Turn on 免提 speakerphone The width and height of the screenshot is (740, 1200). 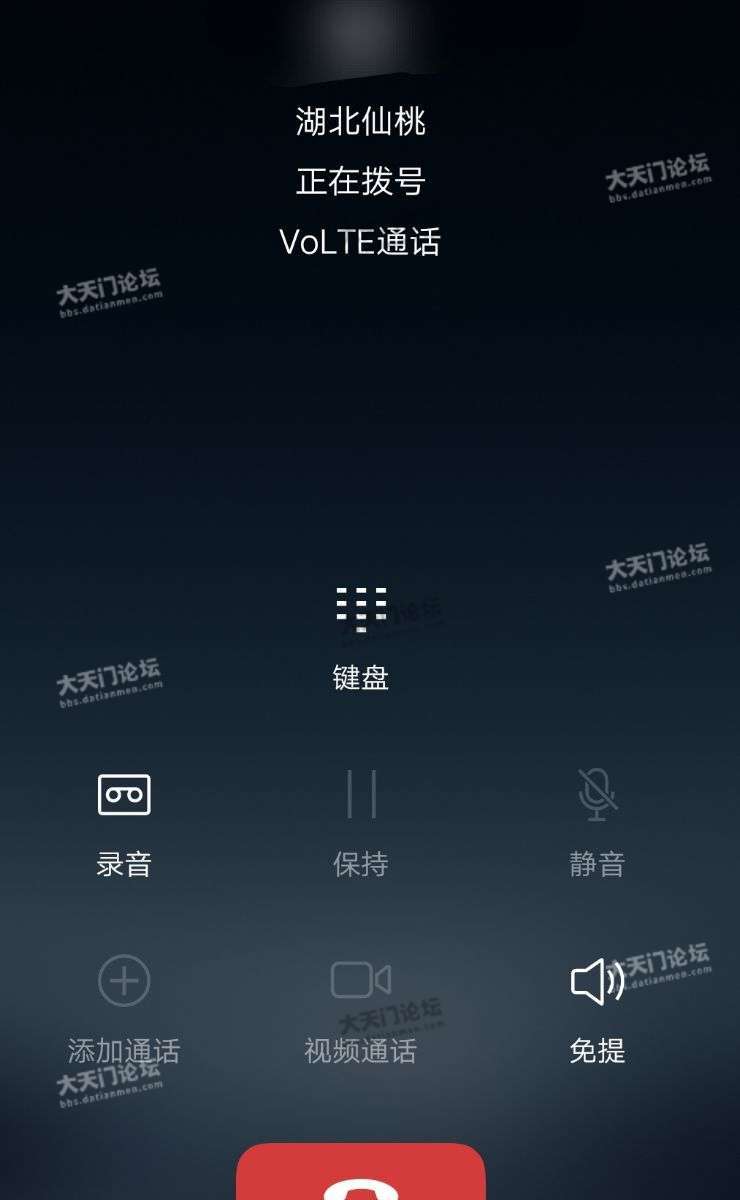point(597,1012)
